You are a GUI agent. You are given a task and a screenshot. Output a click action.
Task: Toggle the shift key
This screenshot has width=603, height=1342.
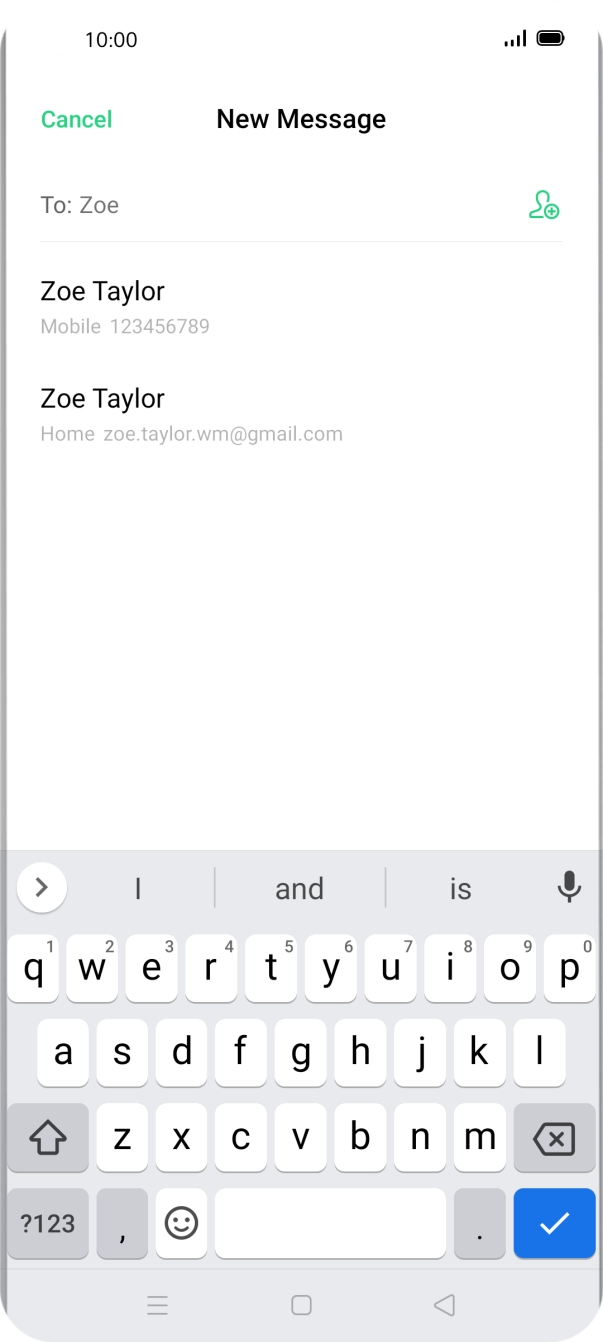48,1138
